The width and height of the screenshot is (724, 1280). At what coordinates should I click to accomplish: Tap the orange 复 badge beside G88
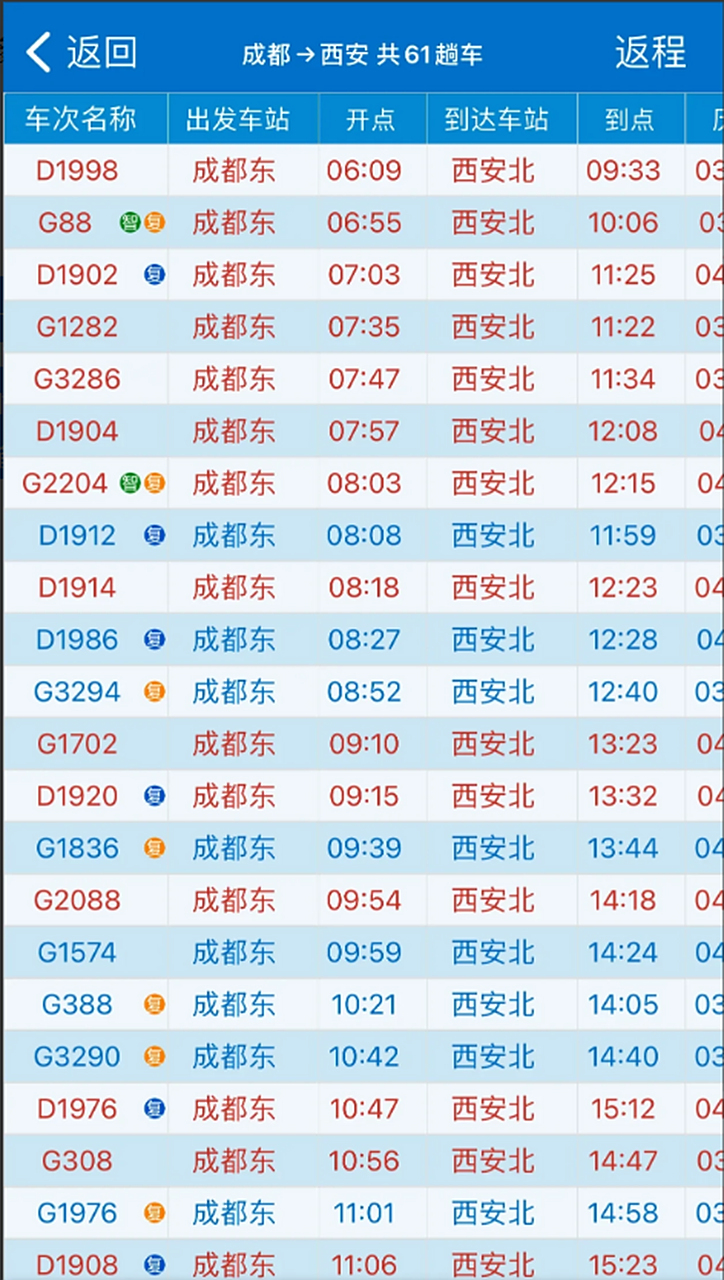pos(155,223)
